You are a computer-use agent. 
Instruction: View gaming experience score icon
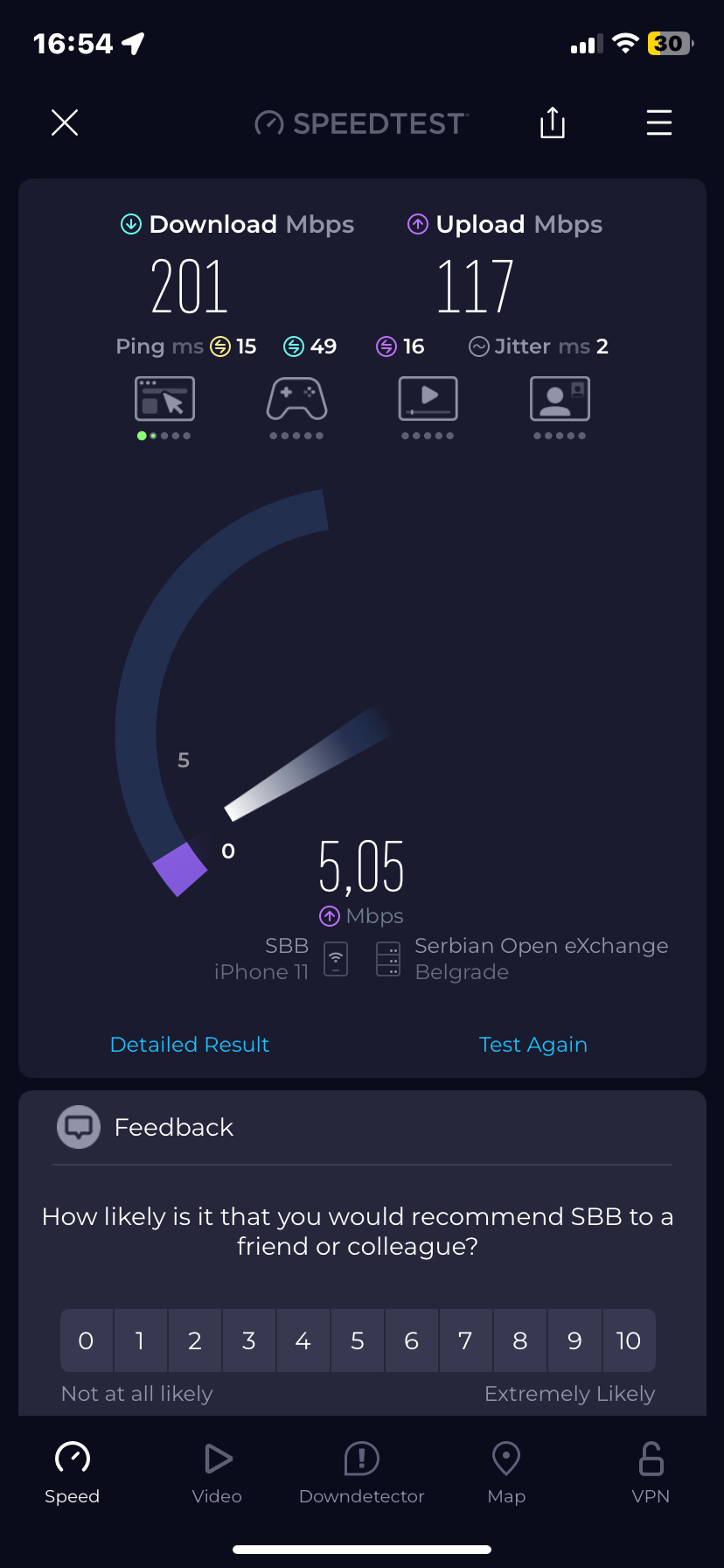pos(296,400)
